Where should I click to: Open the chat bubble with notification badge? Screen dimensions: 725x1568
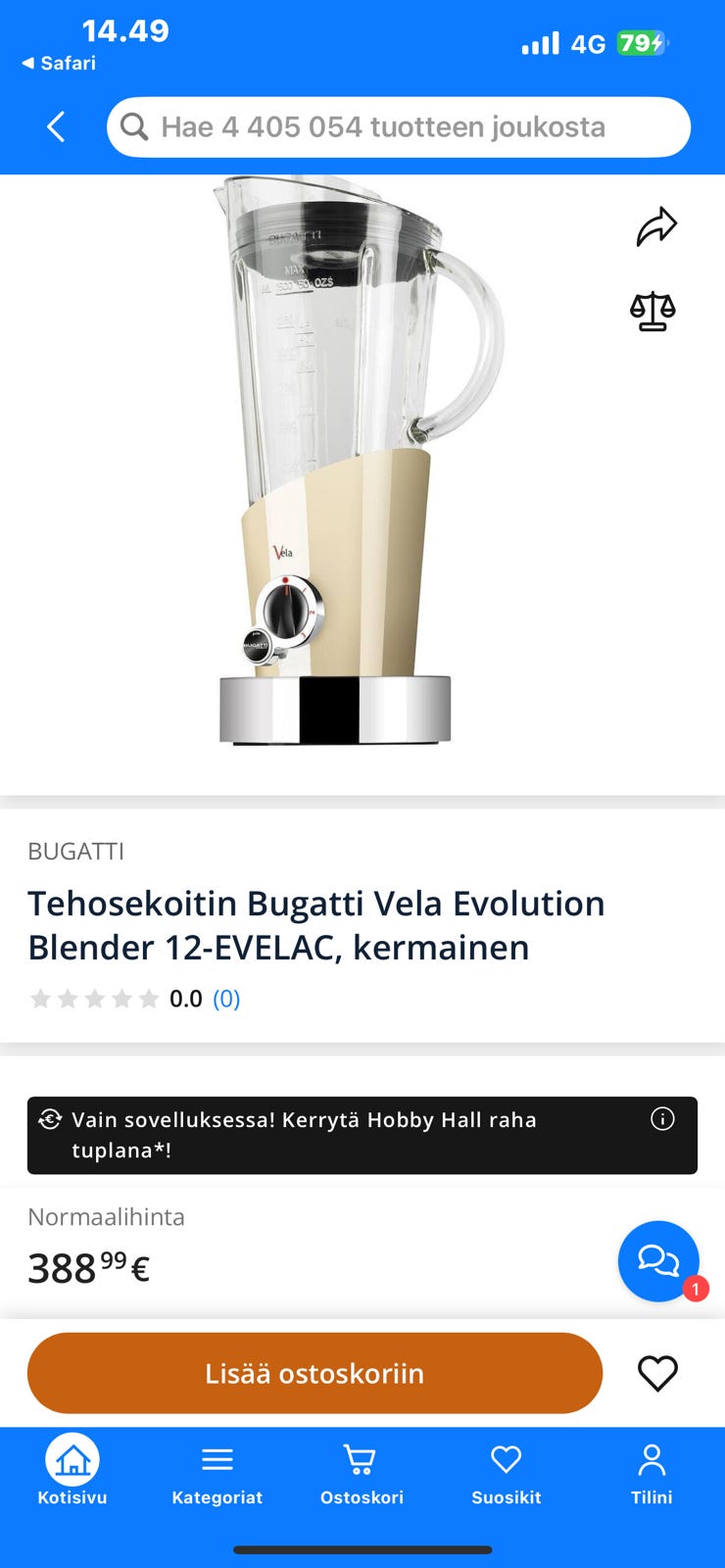[658, 1261]
